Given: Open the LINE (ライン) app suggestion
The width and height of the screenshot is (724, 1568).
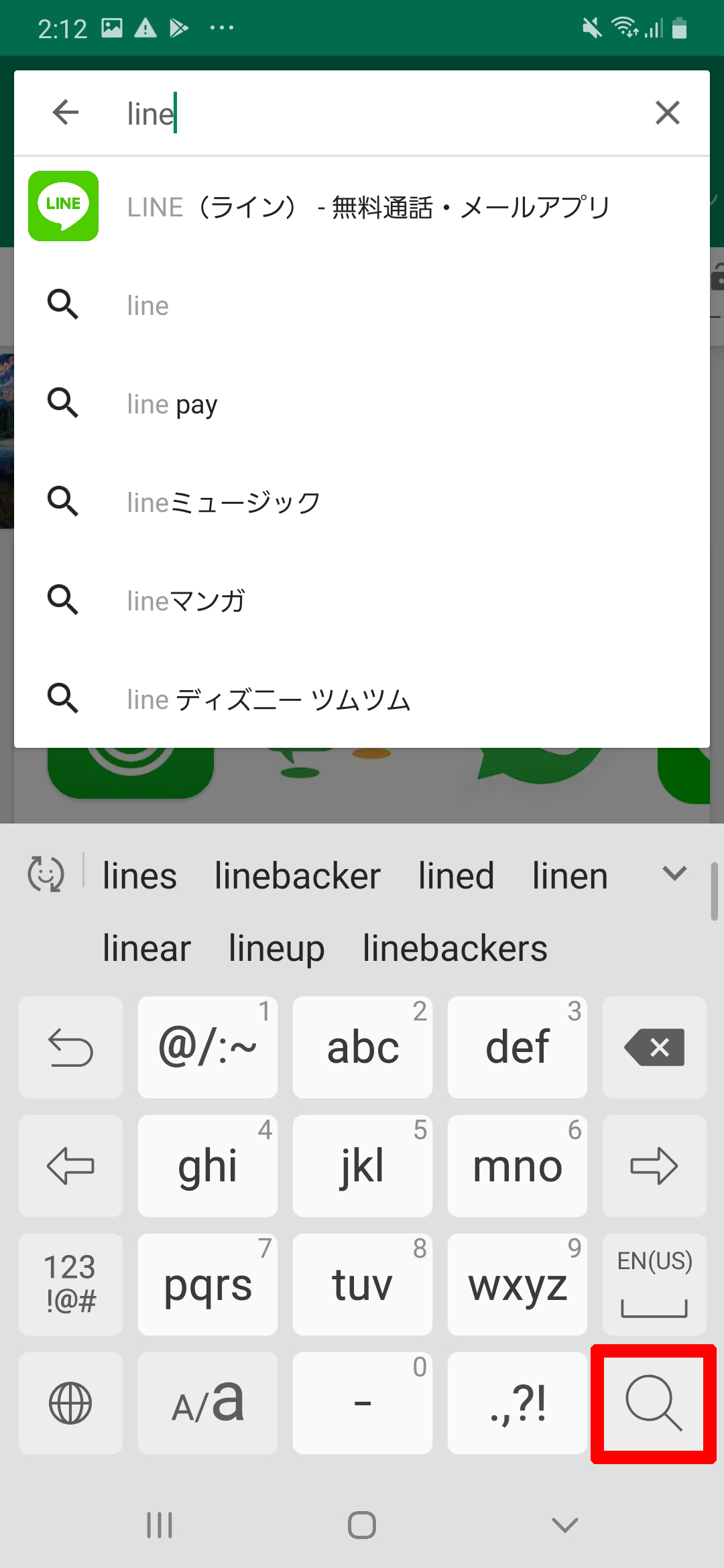Looking at the screenshot, I should [362, 206].
